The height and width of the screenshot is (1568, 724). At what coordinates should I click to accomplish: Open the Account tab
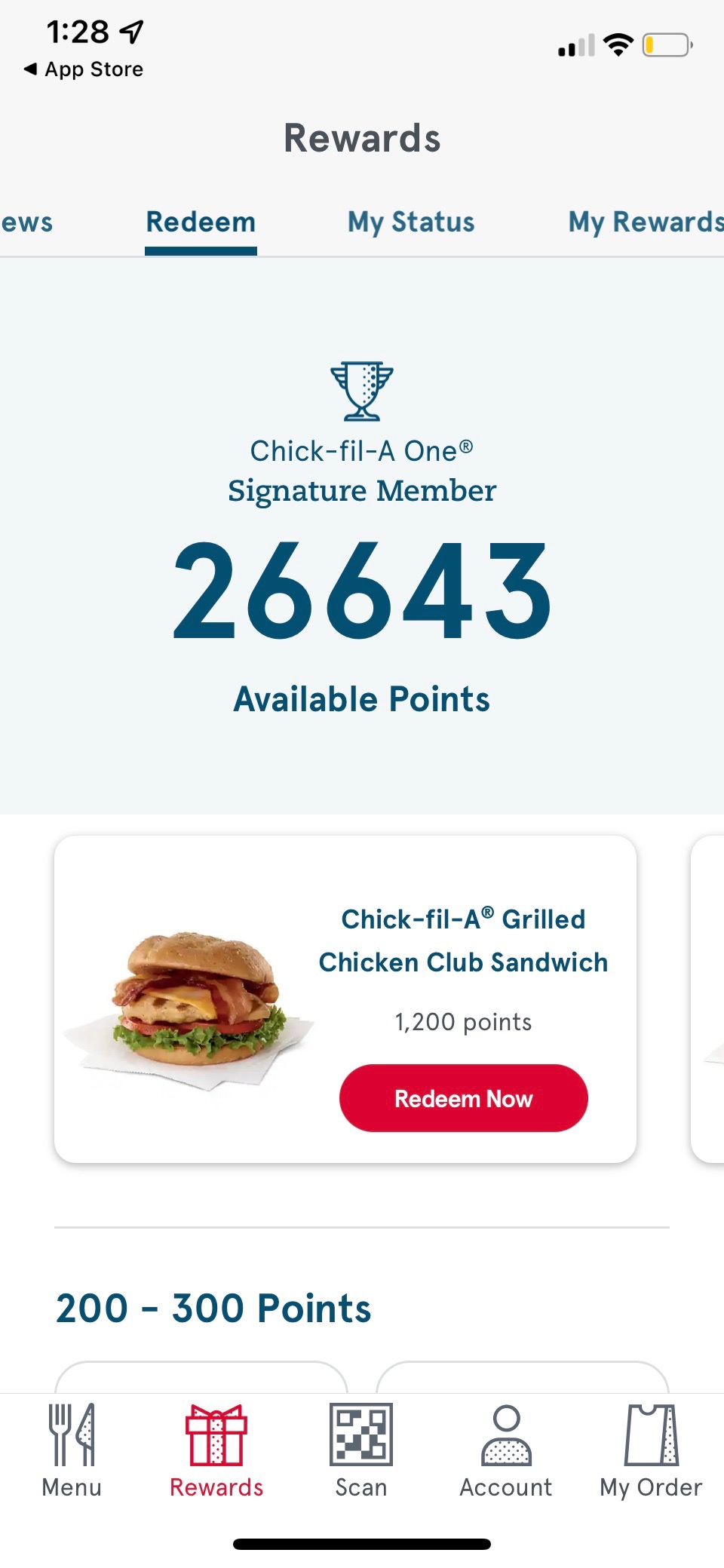[x=506, y=1450]
